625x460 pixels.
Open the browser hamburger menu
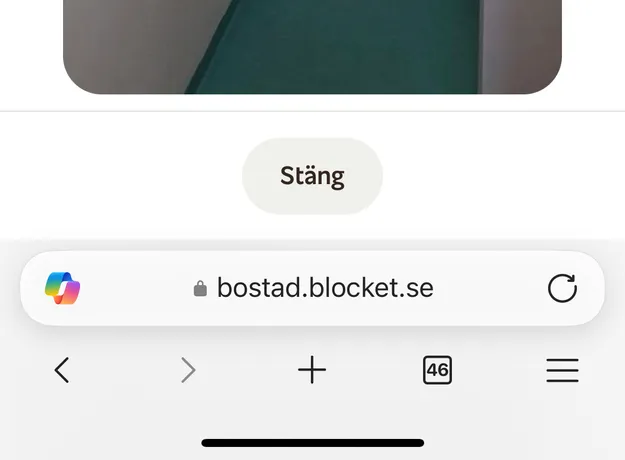point(562,371)
